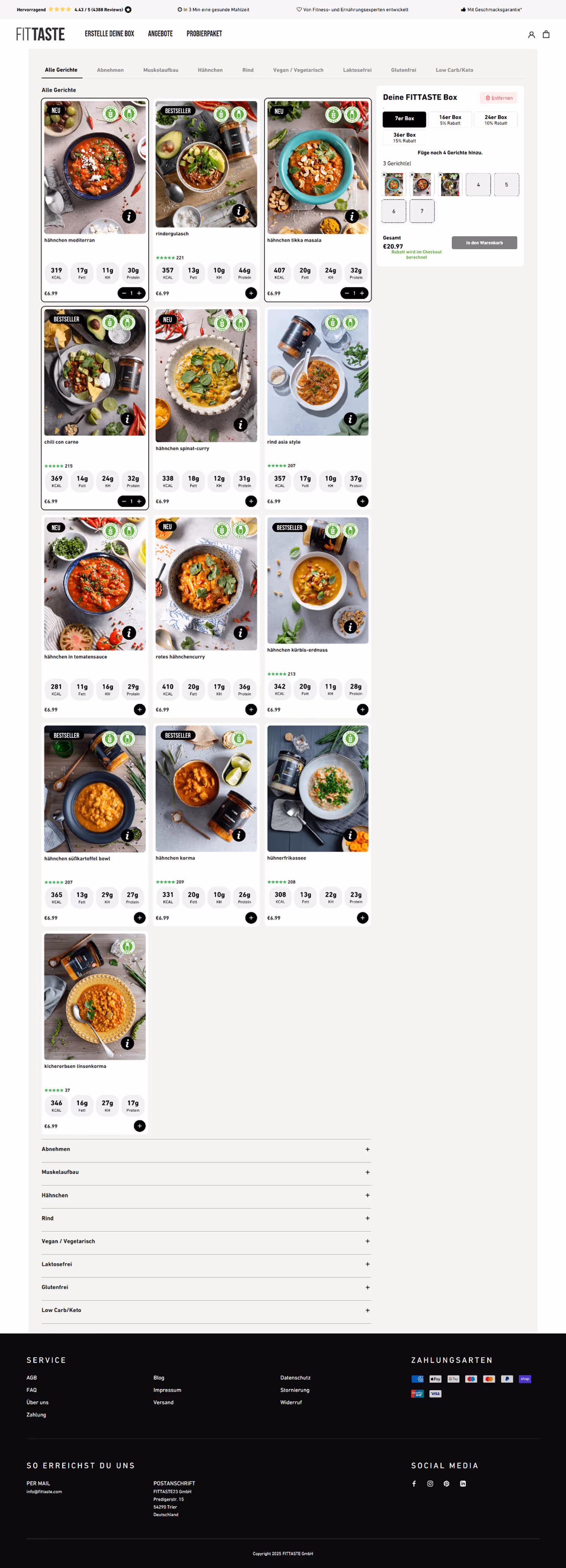Expand the Glutenfrei section

(x=206, y=1287)
